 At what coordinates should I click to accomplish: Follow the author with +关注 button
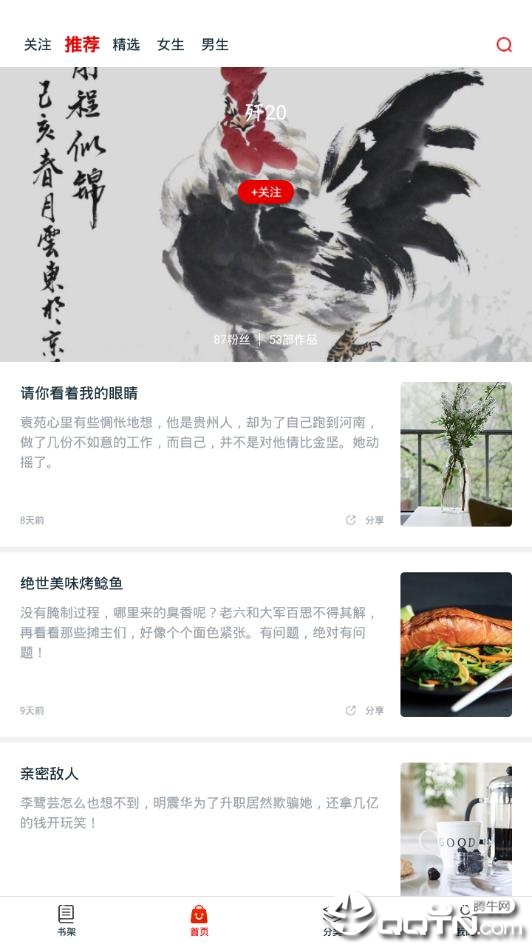coord(266,192)
